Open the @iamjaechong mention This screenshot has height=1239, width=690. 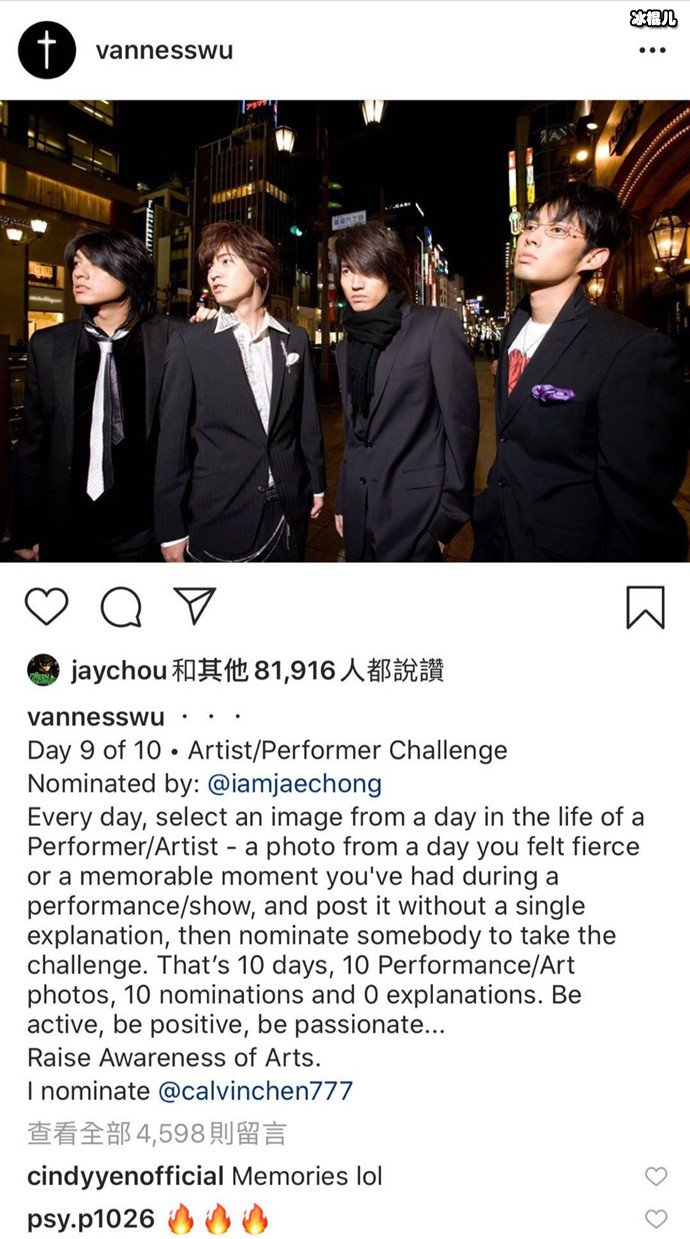coord(294,783)
